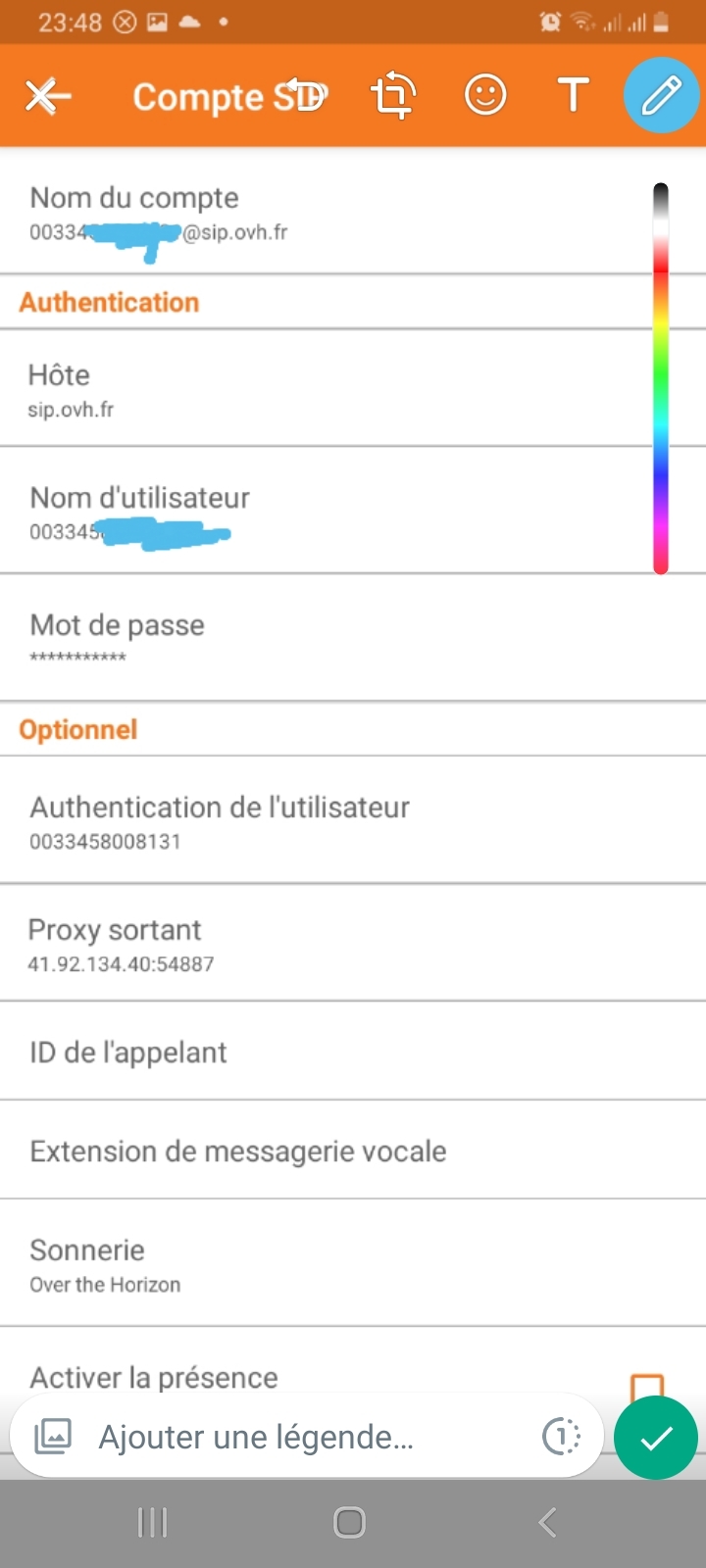Image resolution: width=706 pixels, height=1568 pixels.
Task: Add more photos from the gallery icon
Action: point(53,1438)
